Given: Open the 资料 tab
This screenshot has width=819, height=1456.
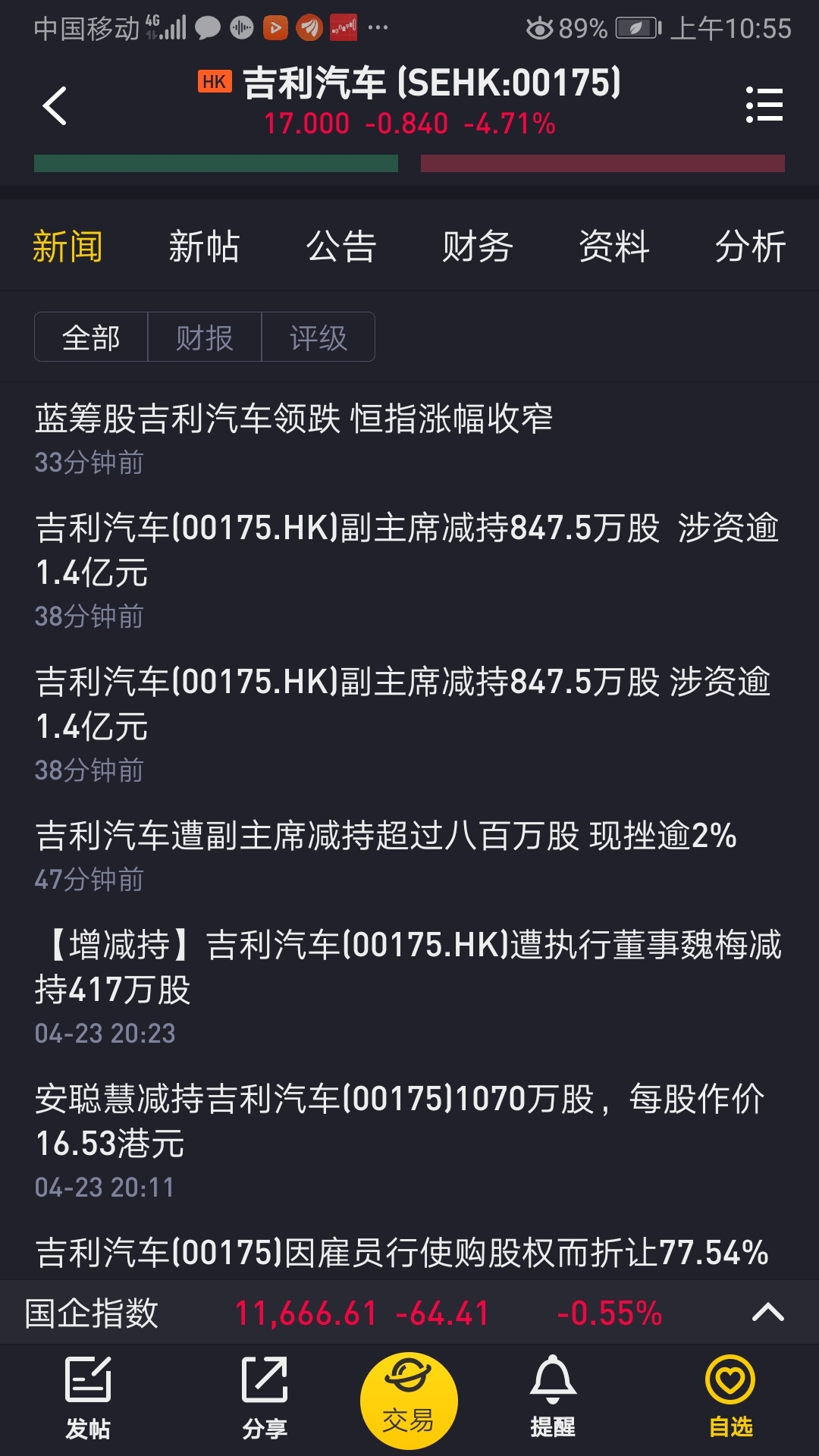Looking at the screenshot, I should 614,247.
